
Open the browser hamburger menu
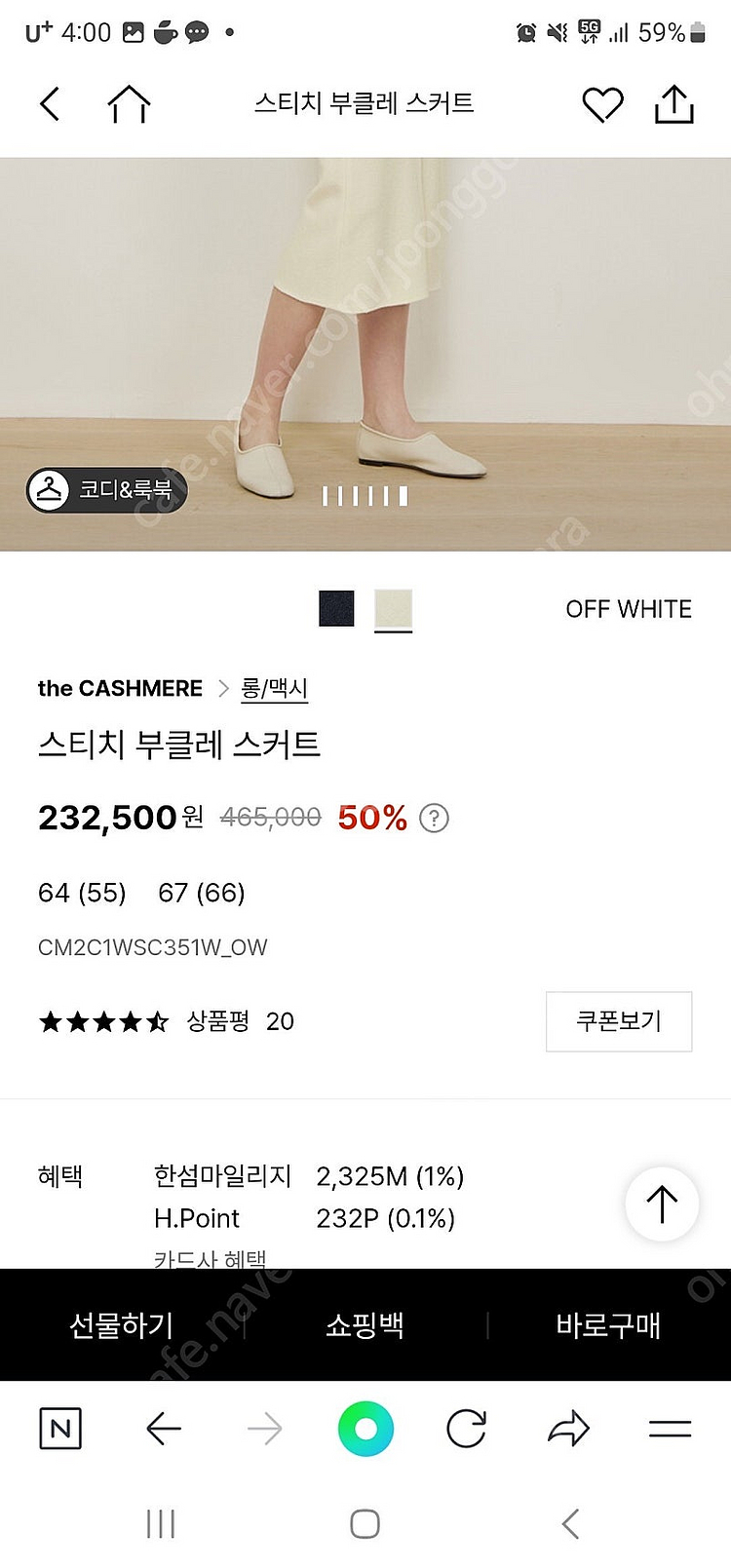pos(670,1429)
